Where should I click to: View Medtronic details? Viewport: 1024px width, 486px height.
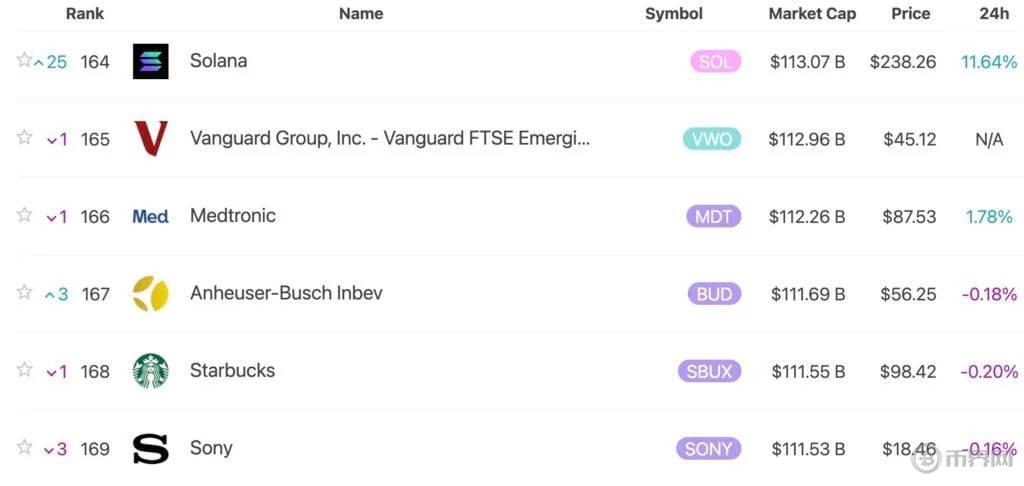tap(232, 216)
